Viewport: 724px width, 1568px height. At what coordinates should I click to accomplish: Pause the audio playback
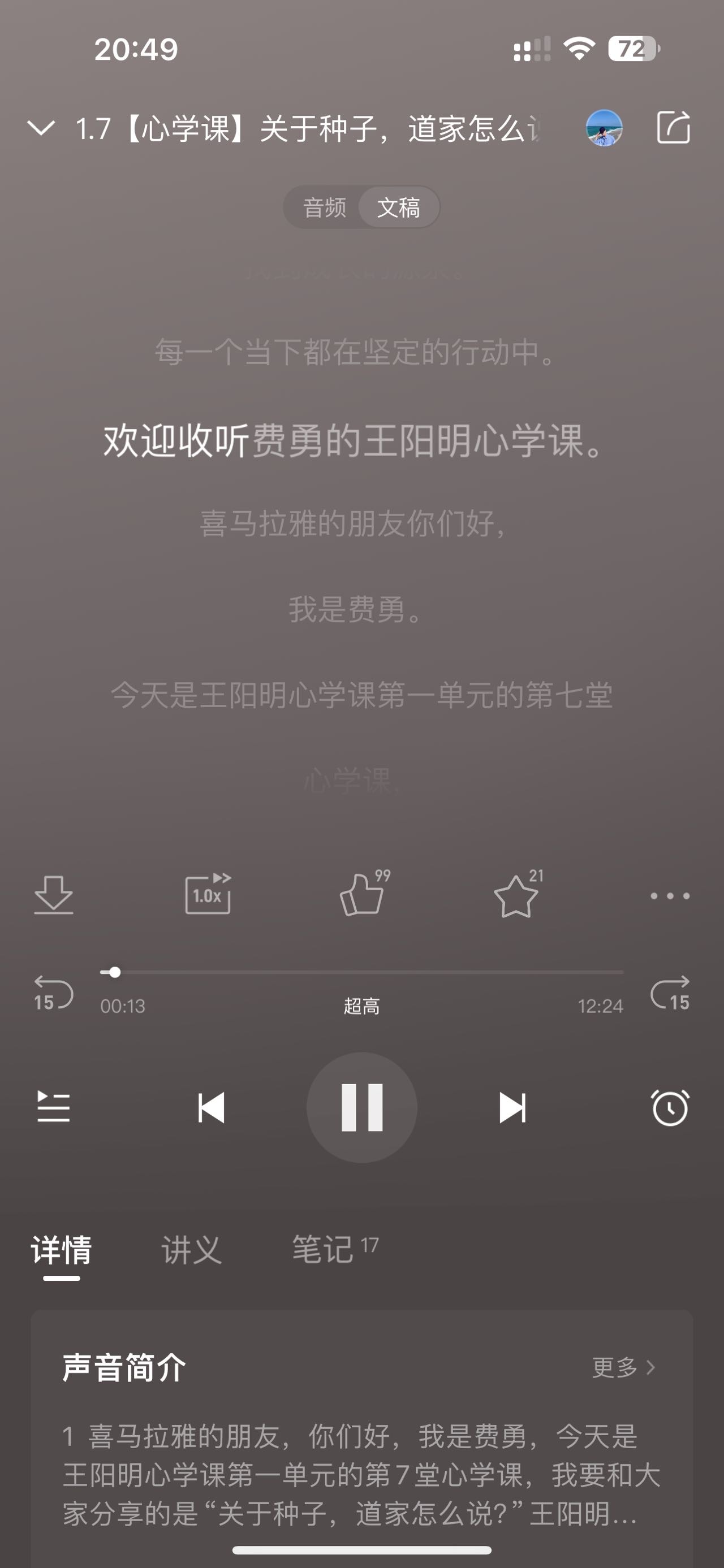coord(361,1108)
